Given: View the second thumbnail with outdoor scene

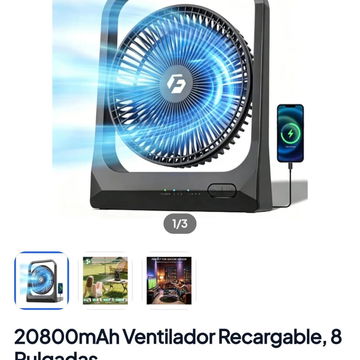Looking at the screenshot, I should (x=105, y=280).
